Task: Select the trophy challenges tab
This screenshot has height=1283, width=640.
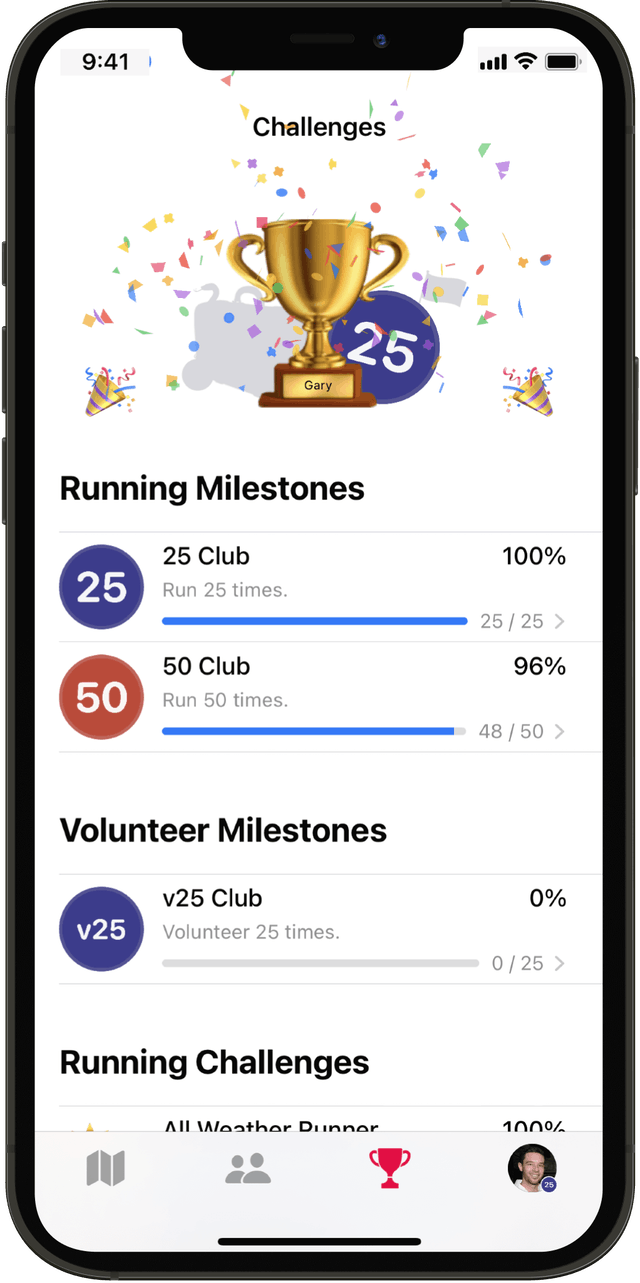Action: (390, 1168)
